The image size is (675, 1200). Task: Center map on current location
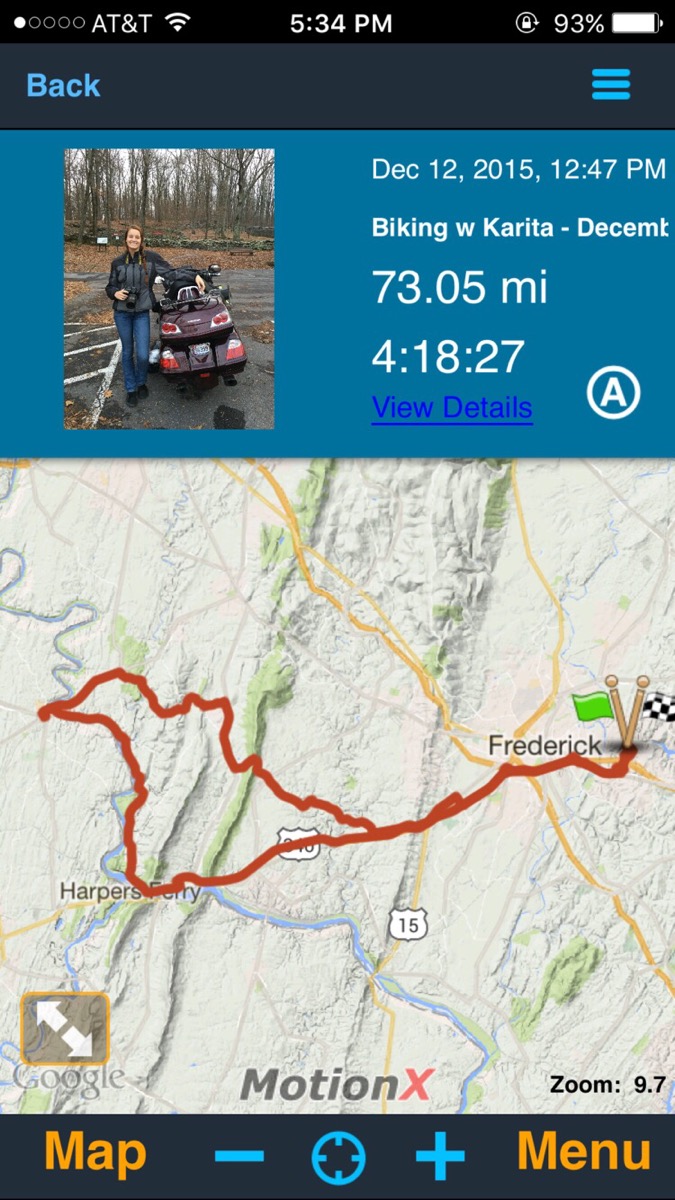pos(338,1158)
